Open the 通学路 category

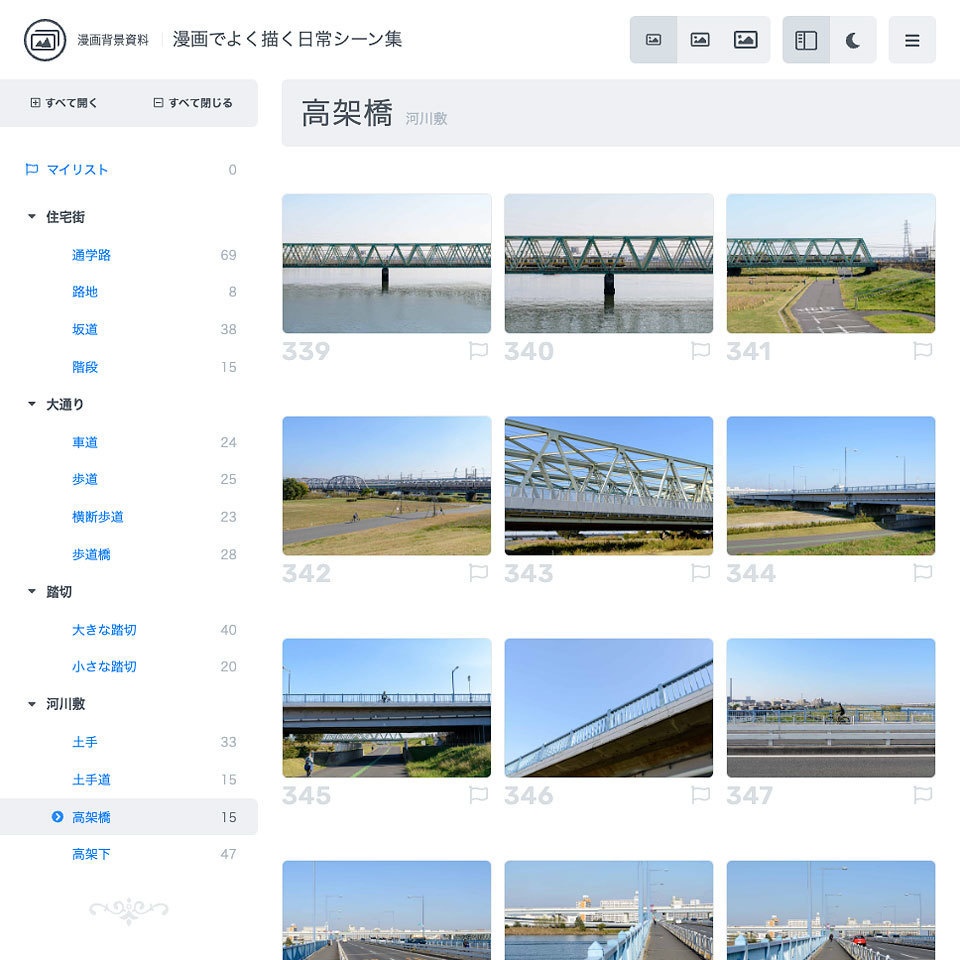[91, 255]
